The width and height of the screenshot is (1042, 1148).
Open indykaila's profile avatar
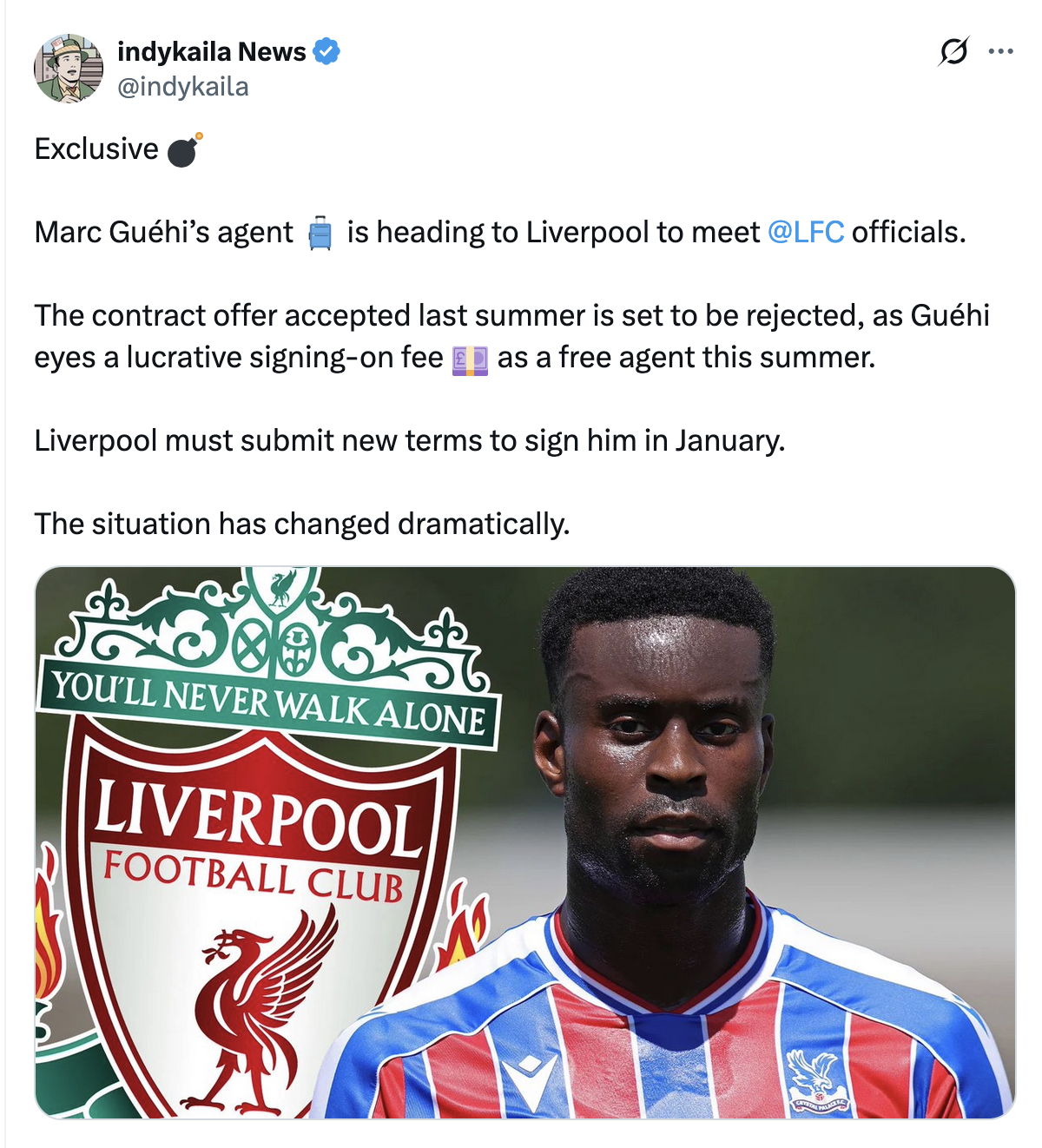(68, 69)
